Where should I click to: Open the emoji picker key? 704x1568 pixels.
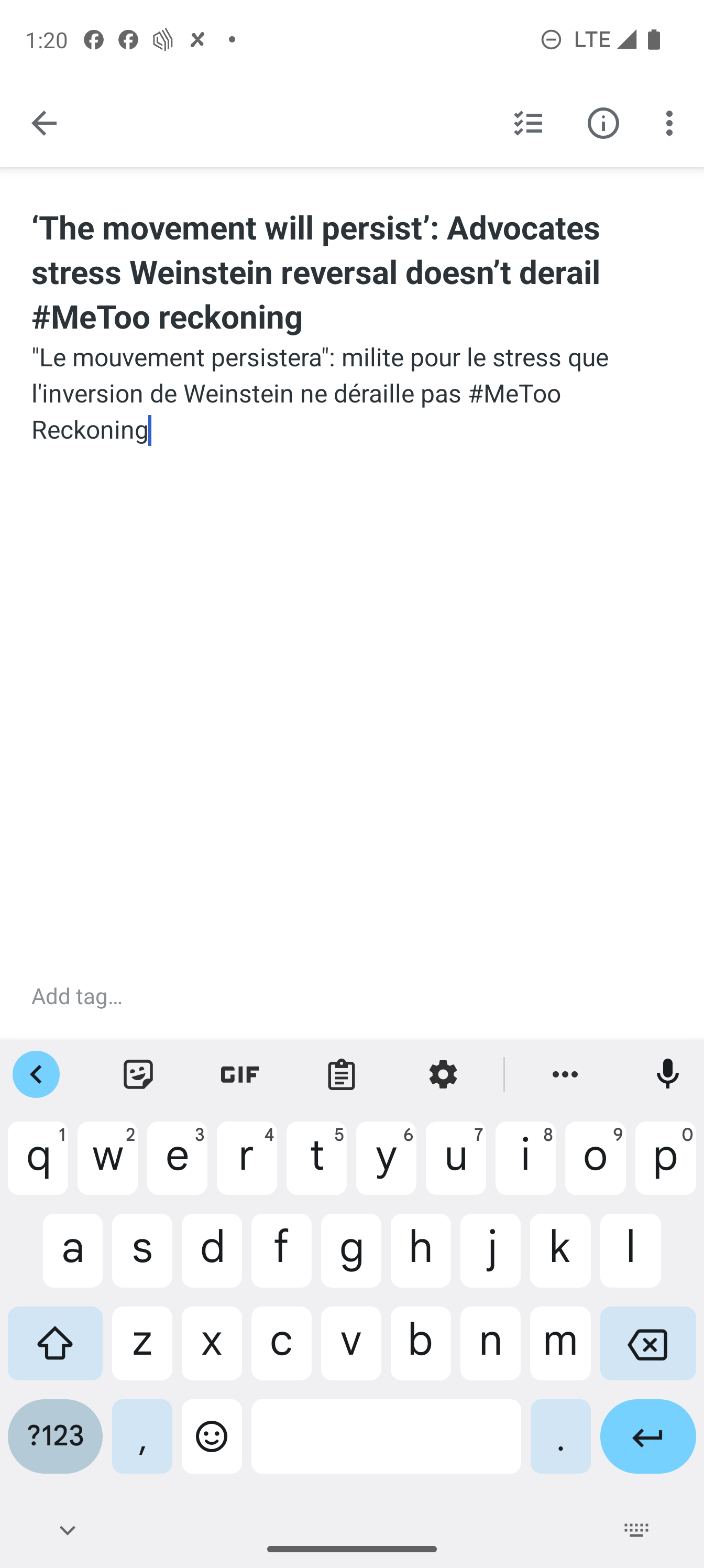[x=212, y=1436]
